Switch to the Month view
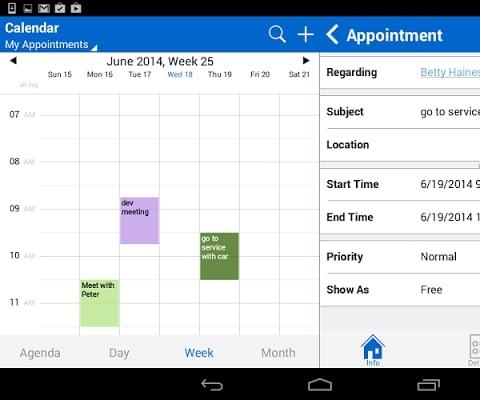 [x=278, y=353]
